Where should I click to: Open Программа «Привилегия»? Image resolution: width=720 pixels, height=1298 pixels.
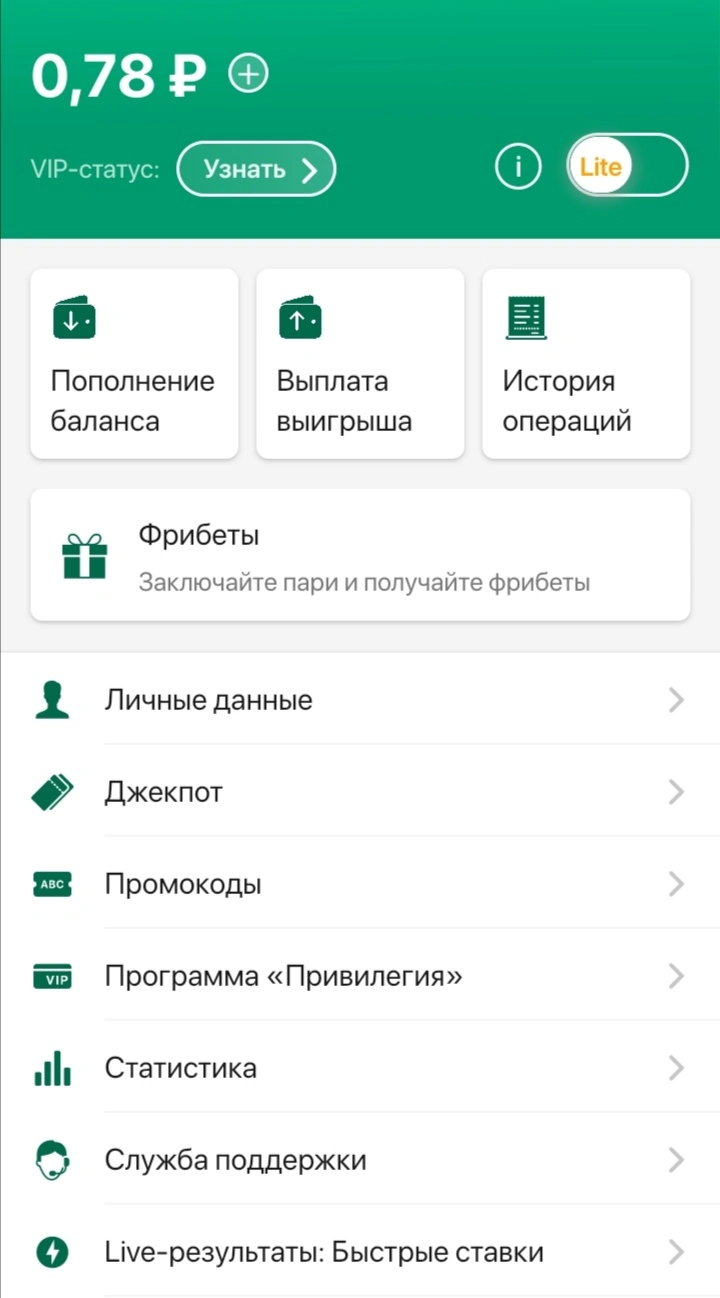tap(360, 976)
